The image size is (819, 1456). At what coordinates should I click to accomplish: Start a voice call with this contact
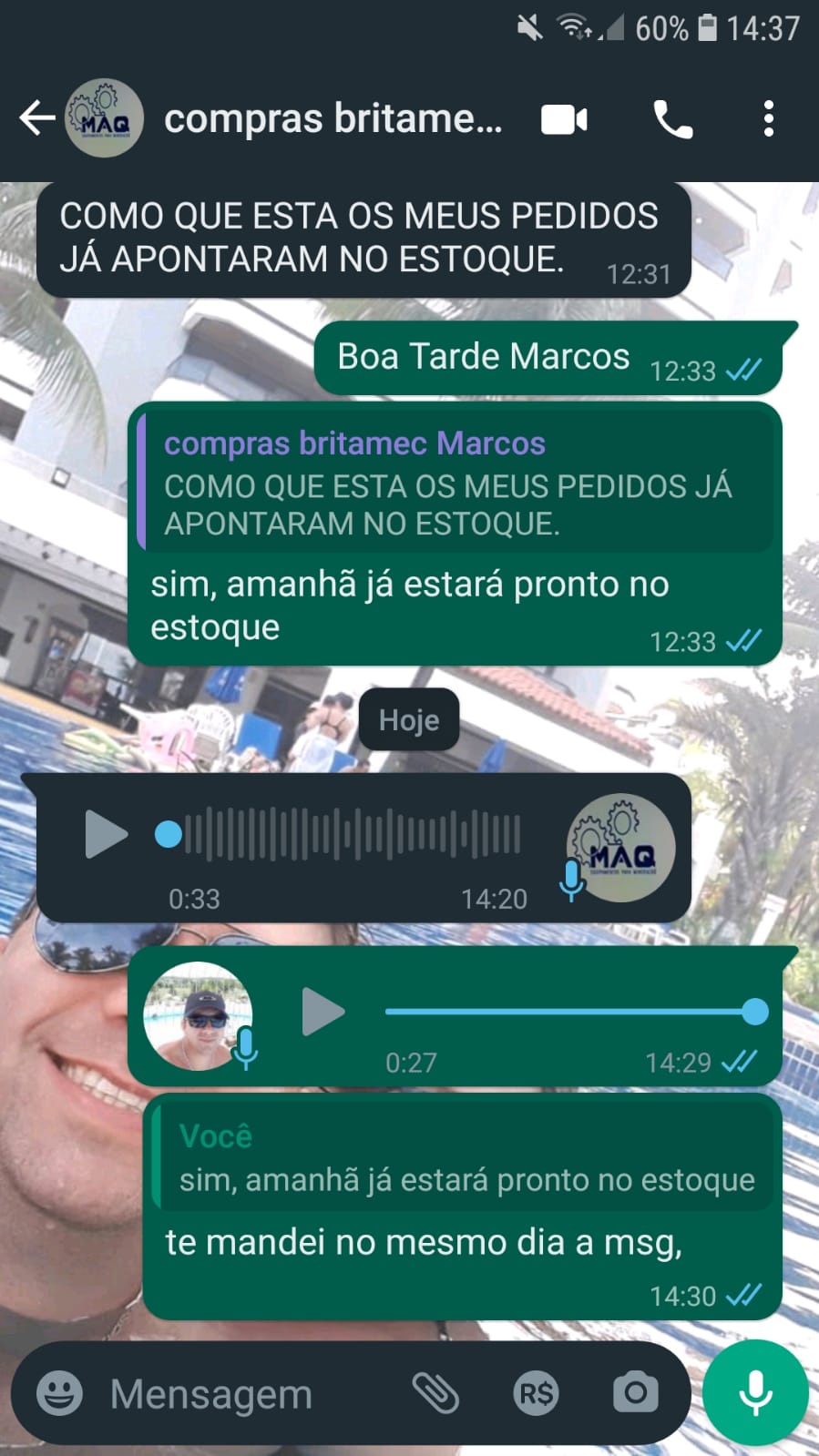tap(673, 119)
